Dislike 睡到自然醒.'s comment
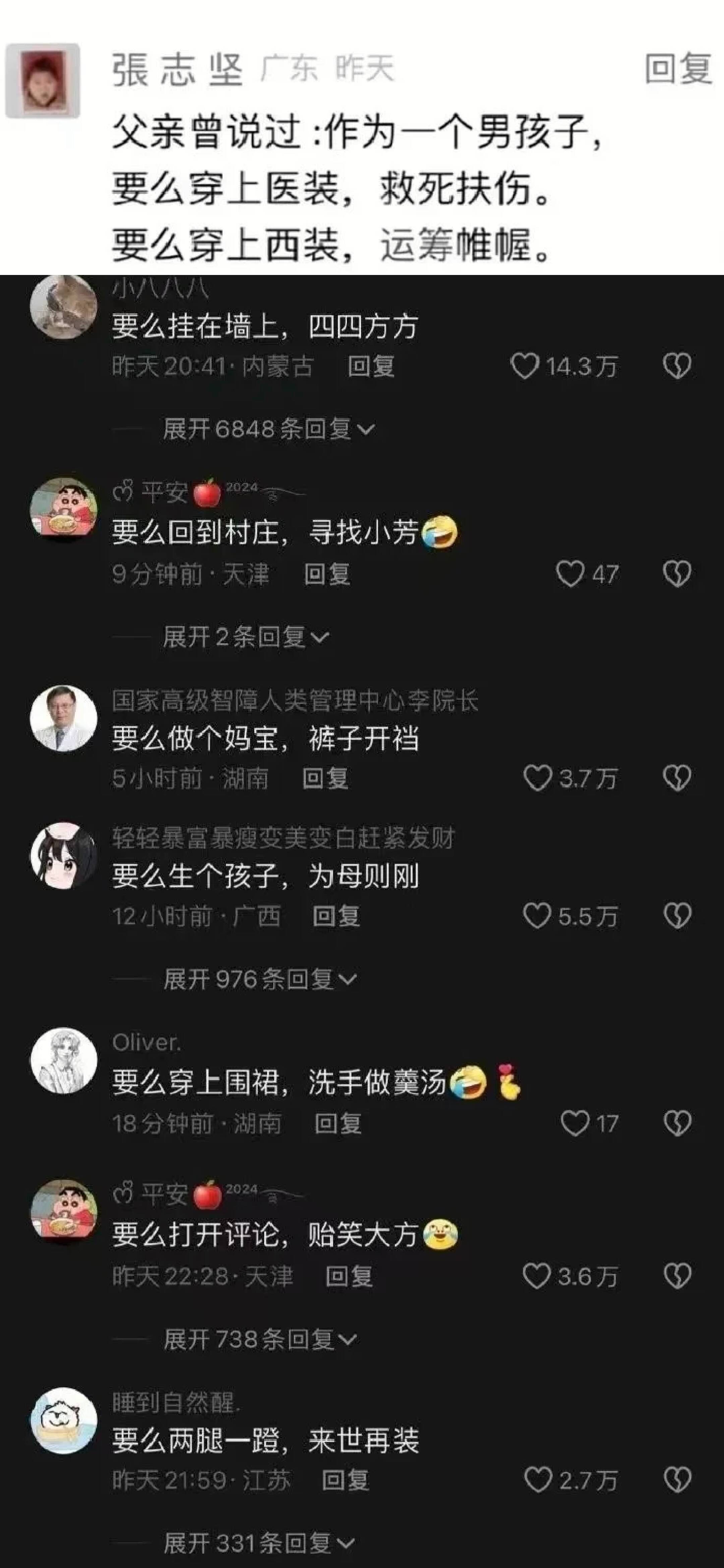Image resolution: width=724 pixels, height=1568 pixels. [x=677, y=1480]
